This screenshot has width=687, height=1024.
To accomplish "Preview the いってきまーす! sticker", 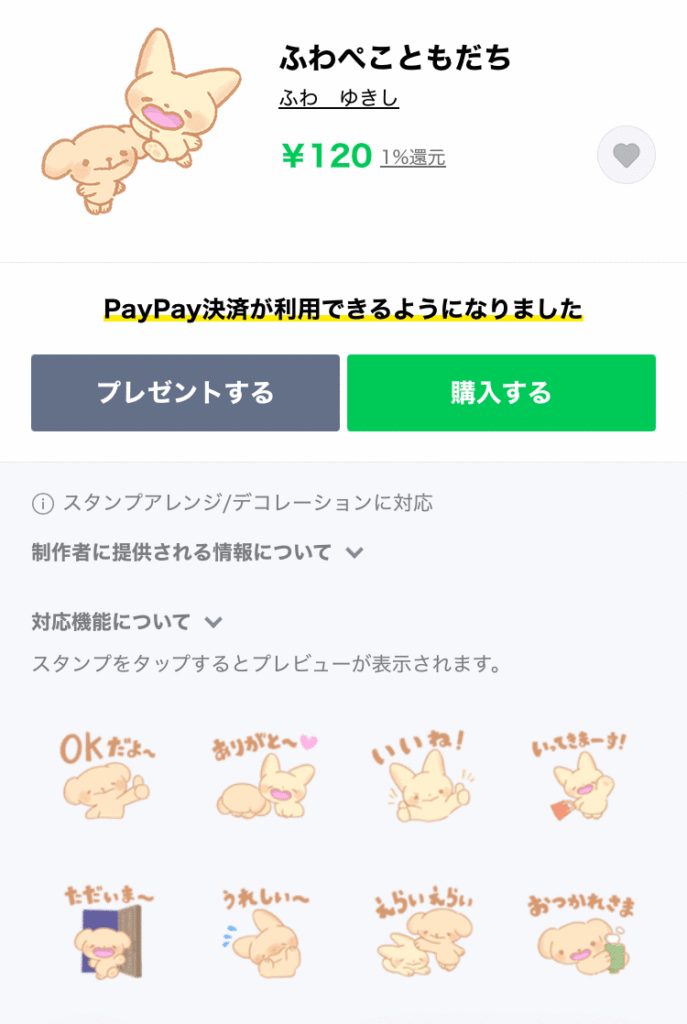I will pos(578,777).
